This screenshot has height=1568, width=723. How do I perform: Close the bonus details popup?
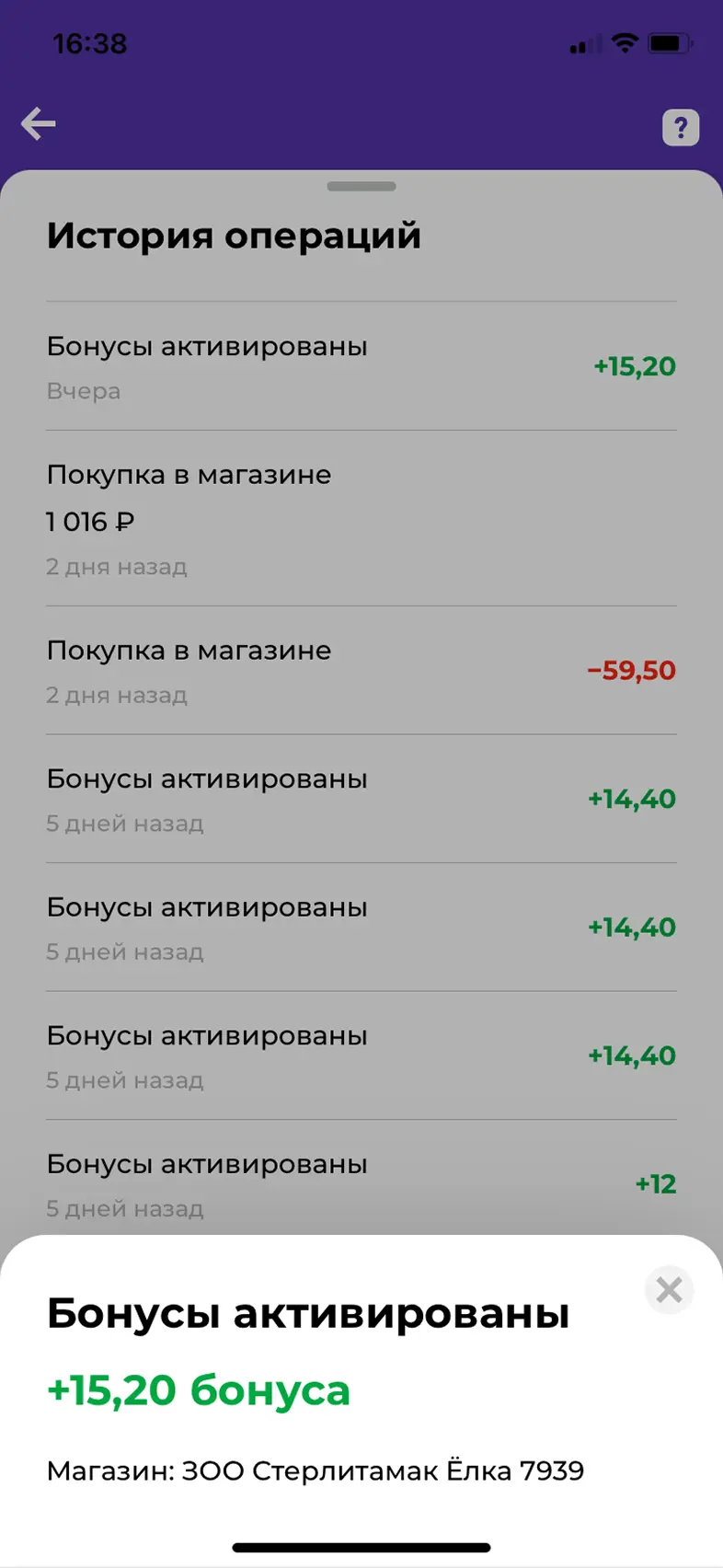[x=669, y=1289]
